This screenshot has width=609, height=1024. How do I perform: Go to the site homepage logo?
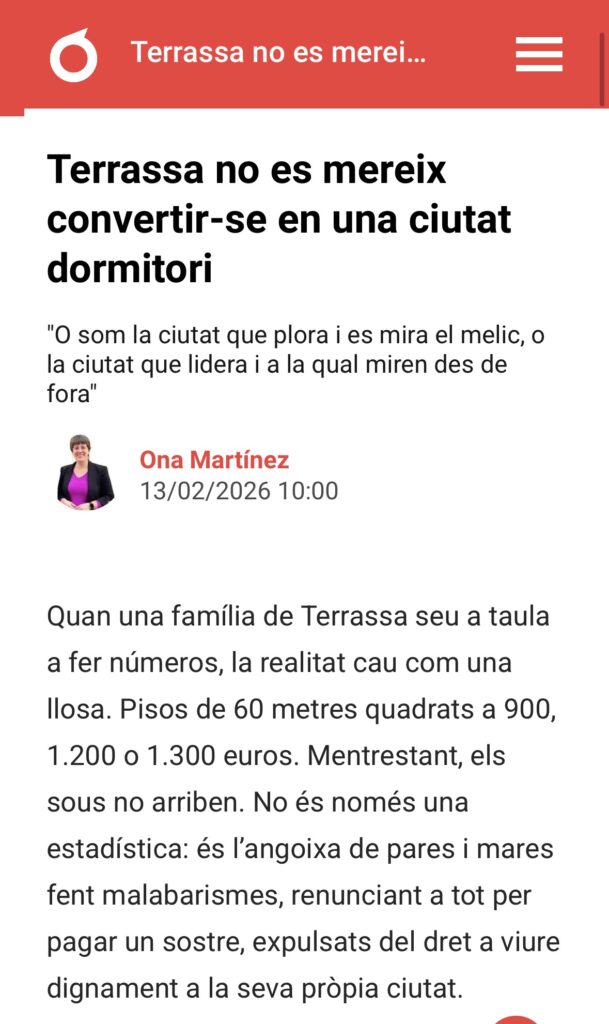pyautogui.click(x=74, y=54)
